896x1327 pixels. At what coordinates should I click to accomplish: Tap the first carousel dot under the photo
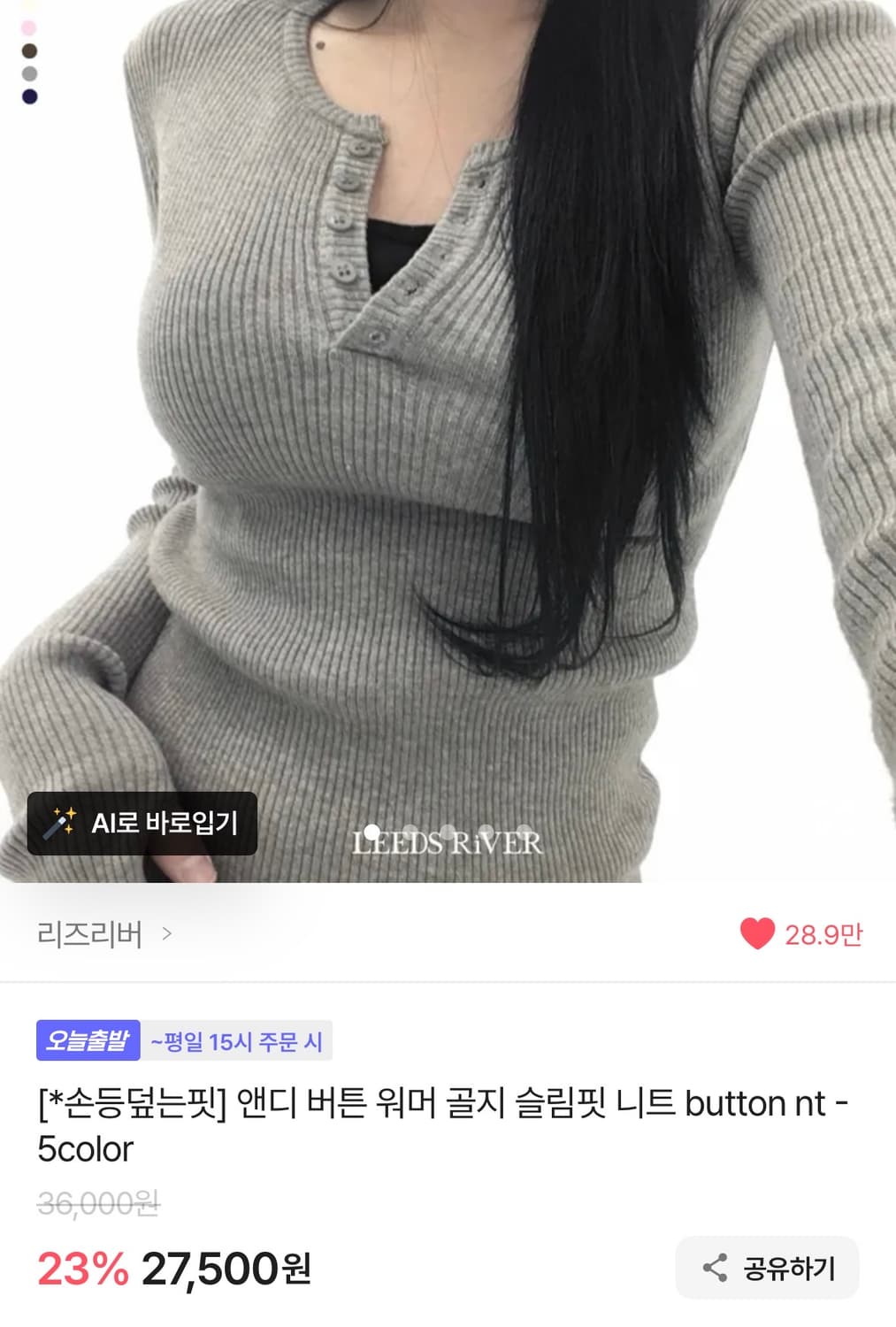[x=371, y=831]
